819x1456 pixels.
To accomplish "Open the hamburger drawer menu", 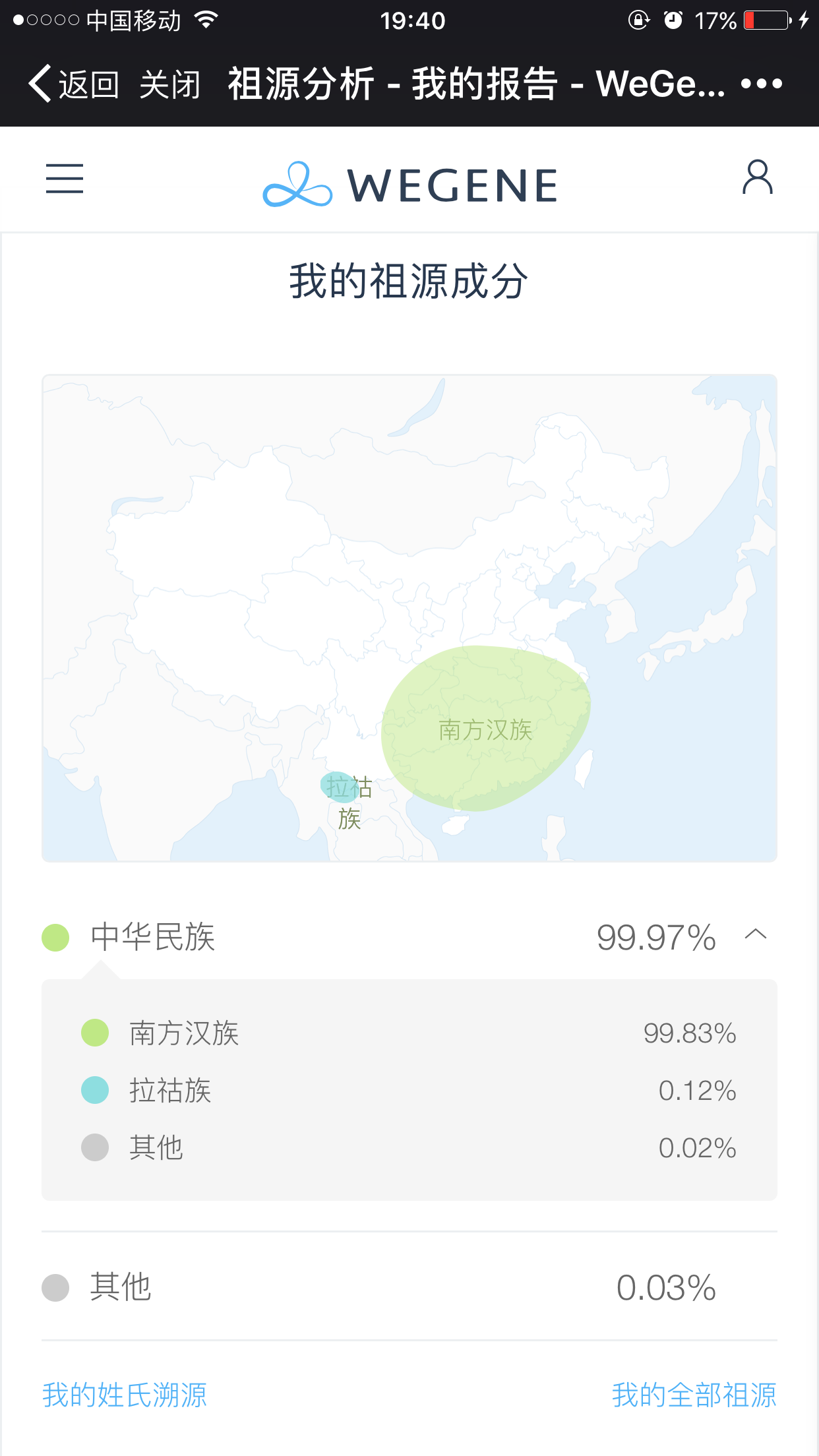I will [65, 179].
